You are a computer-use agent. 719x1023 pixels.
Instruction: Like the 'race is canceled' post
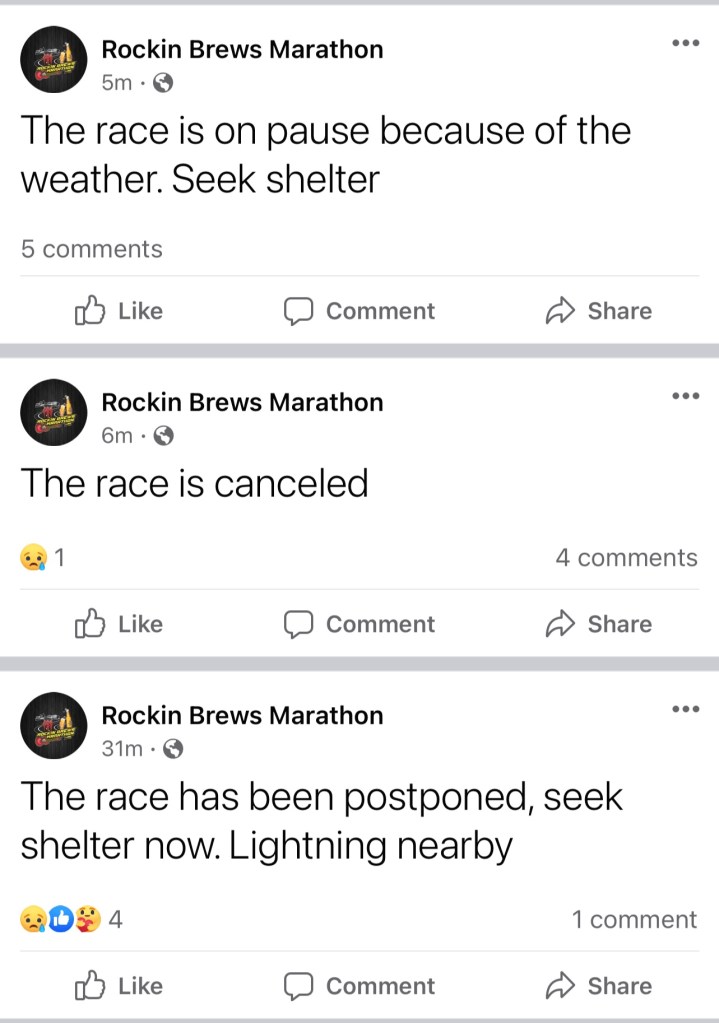click(118, 624)
